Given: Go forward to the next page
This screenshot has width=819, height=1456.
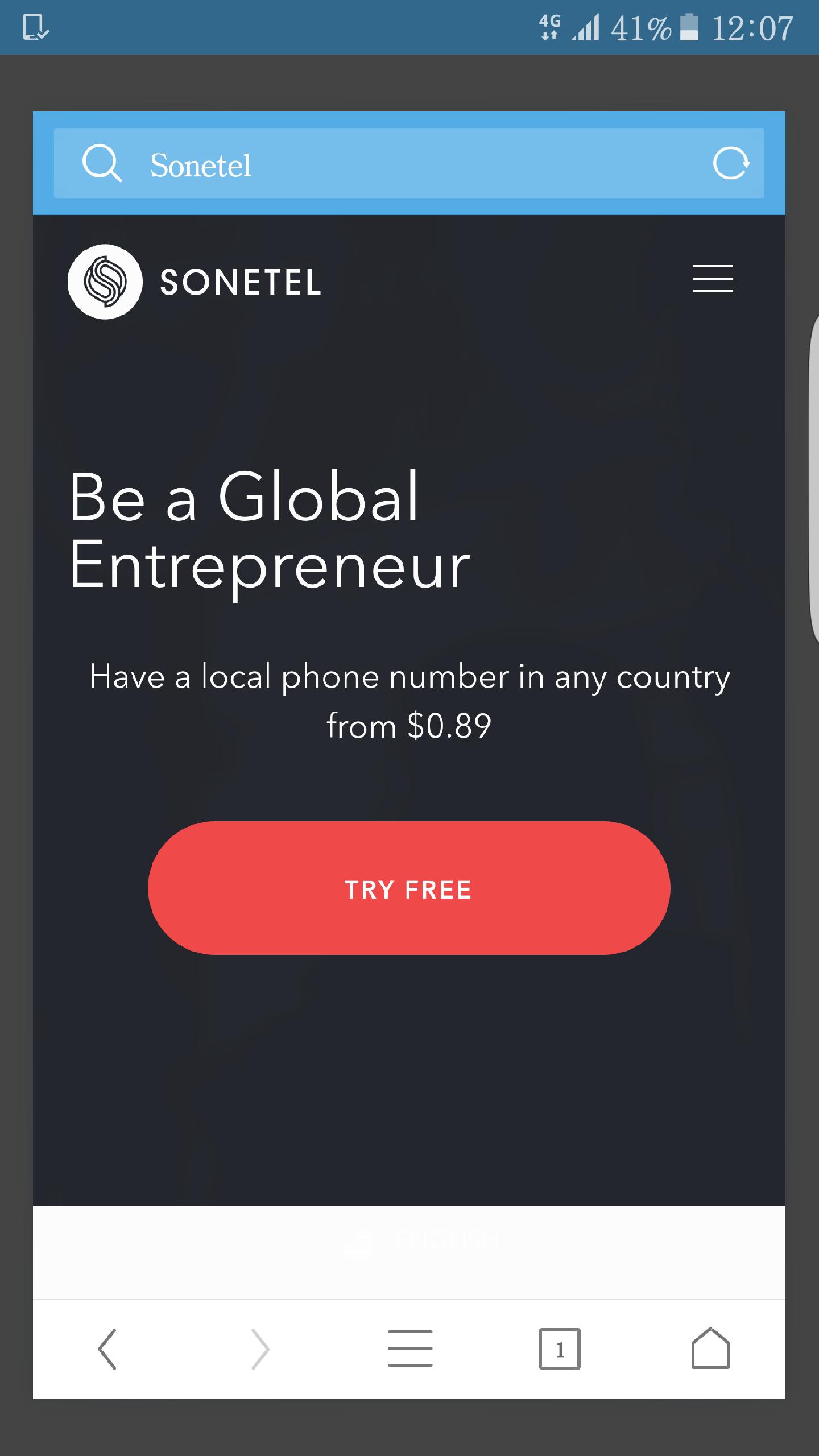Looking at the screenshot, I should pos(260,1349).
